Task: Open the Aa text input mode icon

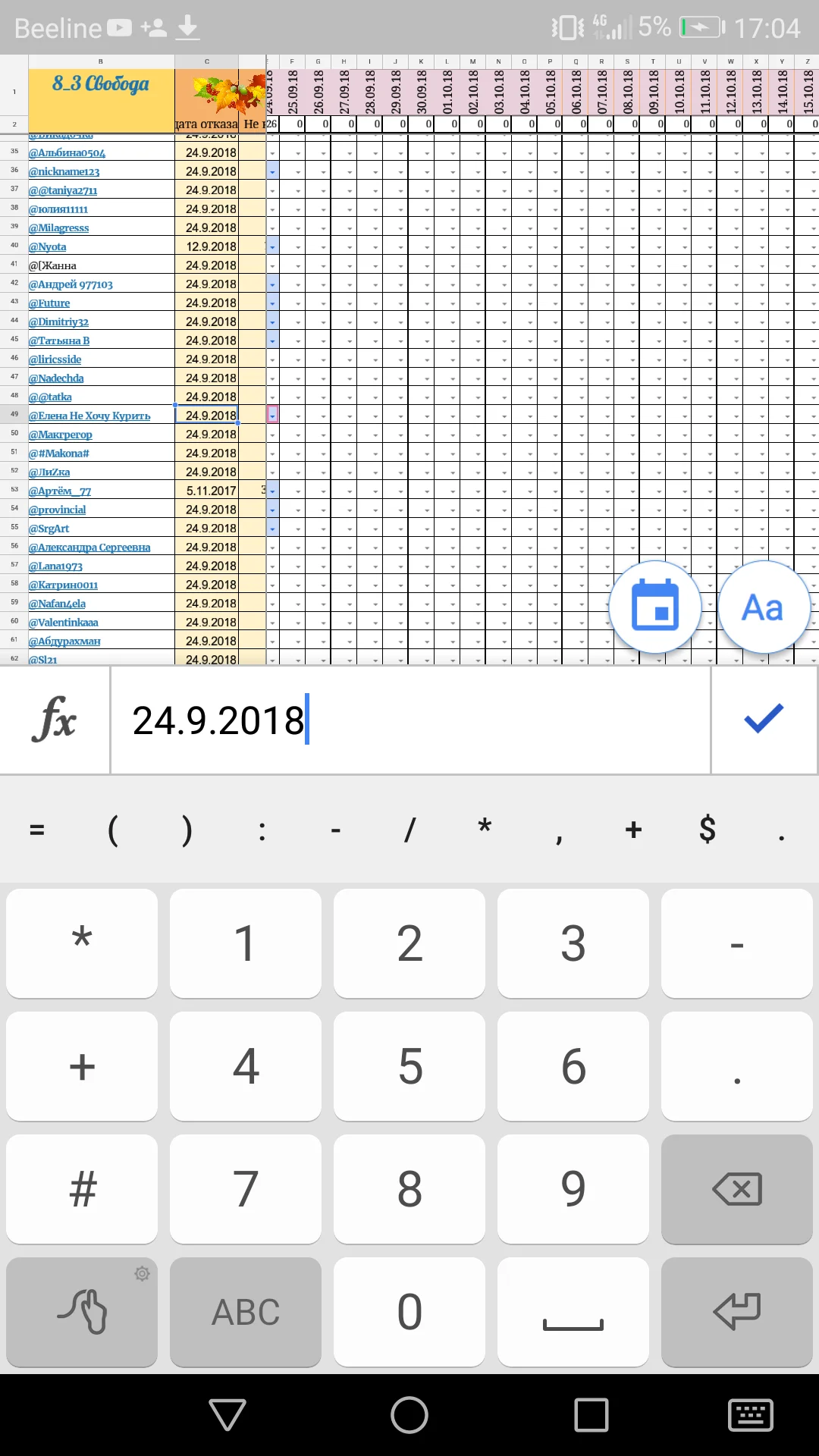Action: point(764,607)
